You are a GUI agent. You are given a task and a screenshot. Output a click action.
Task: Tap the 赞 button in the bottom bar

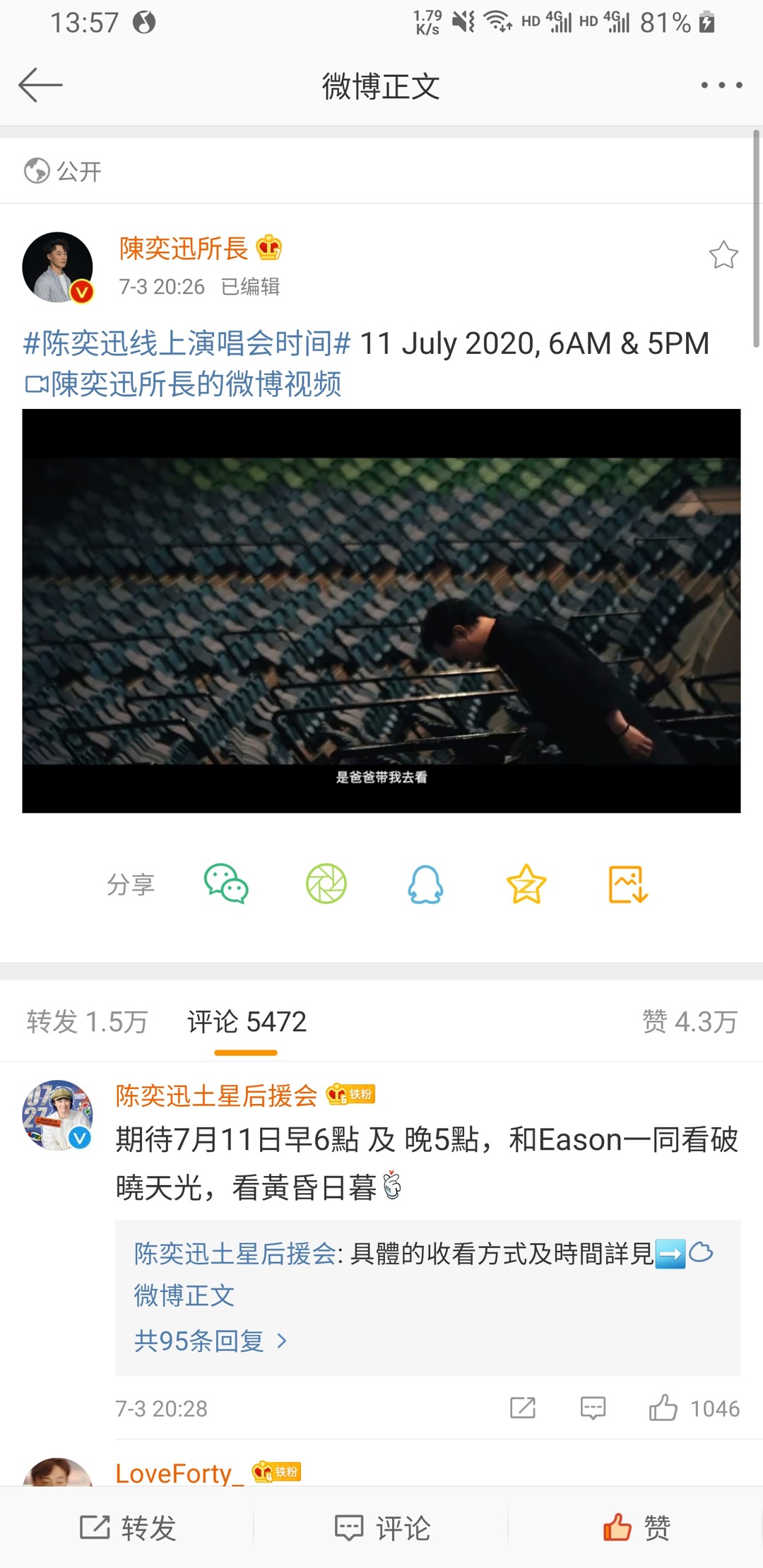[636, 1528]
